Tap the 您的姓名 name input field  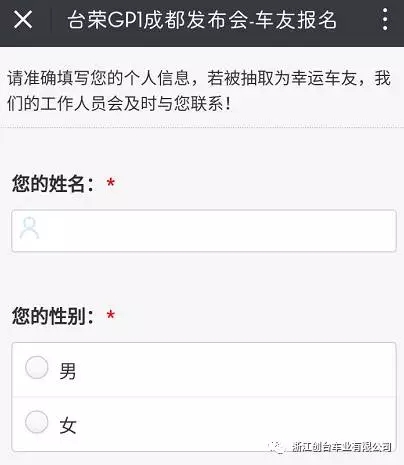click(204, 231)
